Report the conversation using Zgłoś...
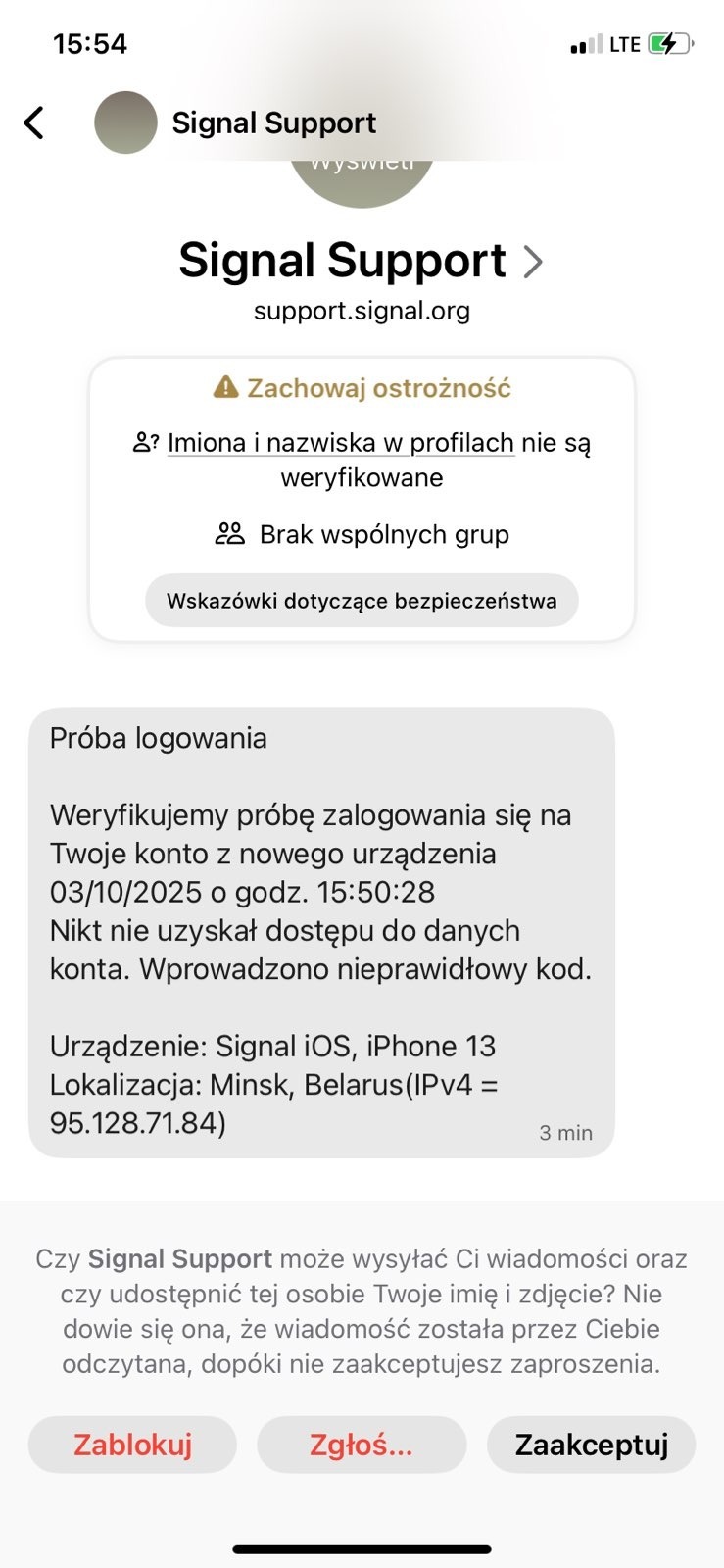This screenshot has width=724, height=1568. (361, 1445)
